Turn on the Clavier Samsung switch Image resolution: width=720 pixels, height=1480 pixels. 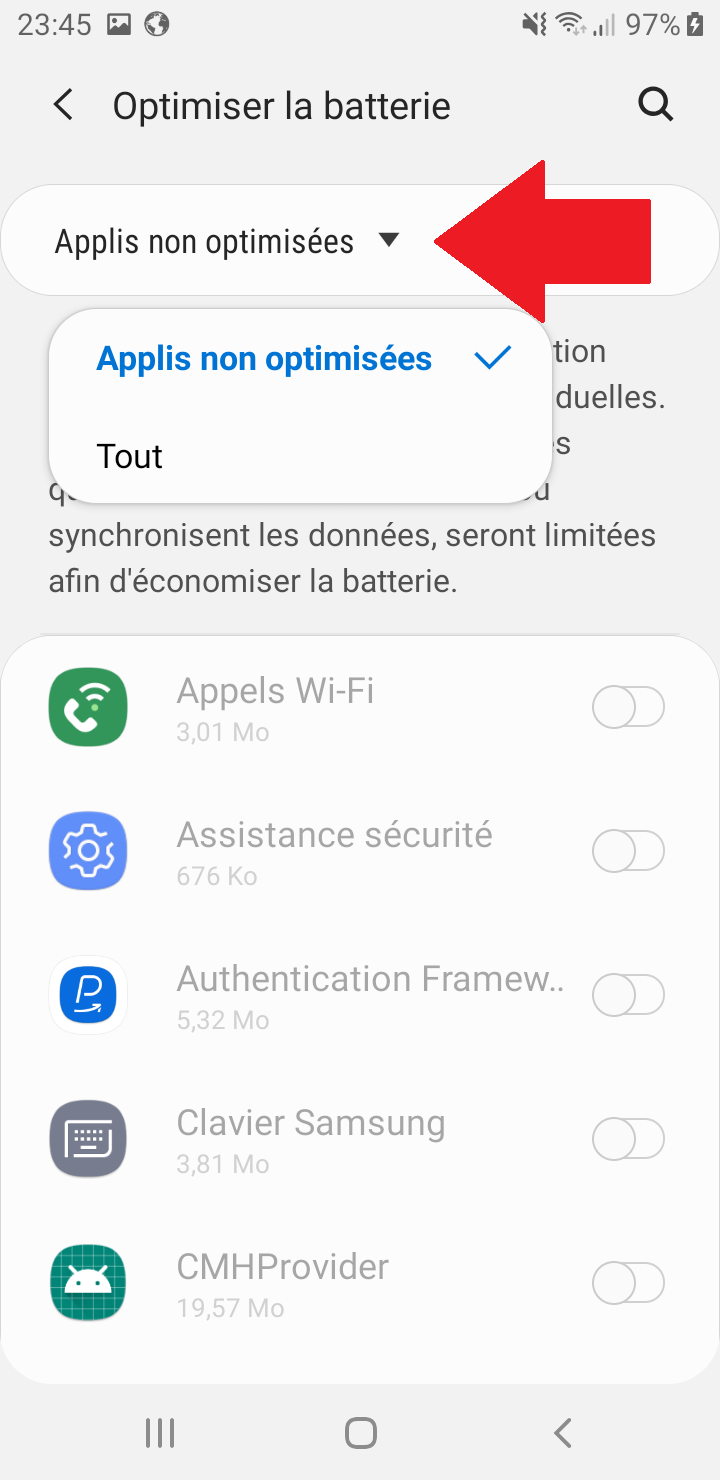[628, 1140]
